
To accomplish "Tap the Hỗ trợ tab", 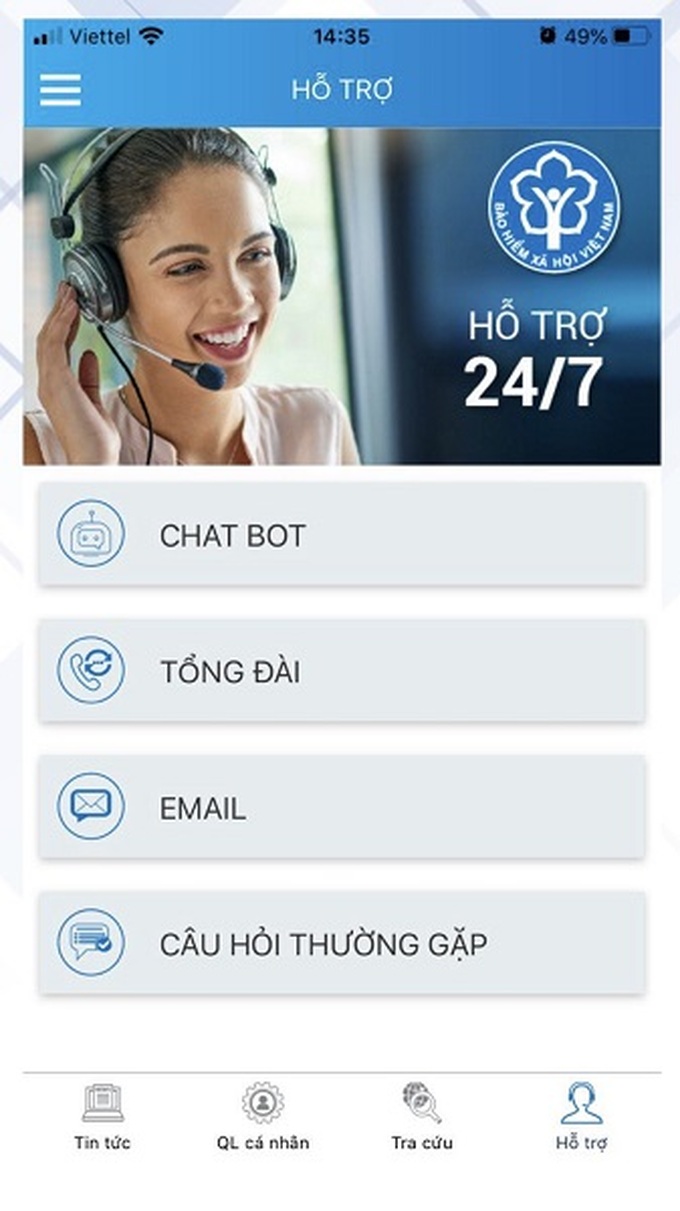I will click(581, 1116).
